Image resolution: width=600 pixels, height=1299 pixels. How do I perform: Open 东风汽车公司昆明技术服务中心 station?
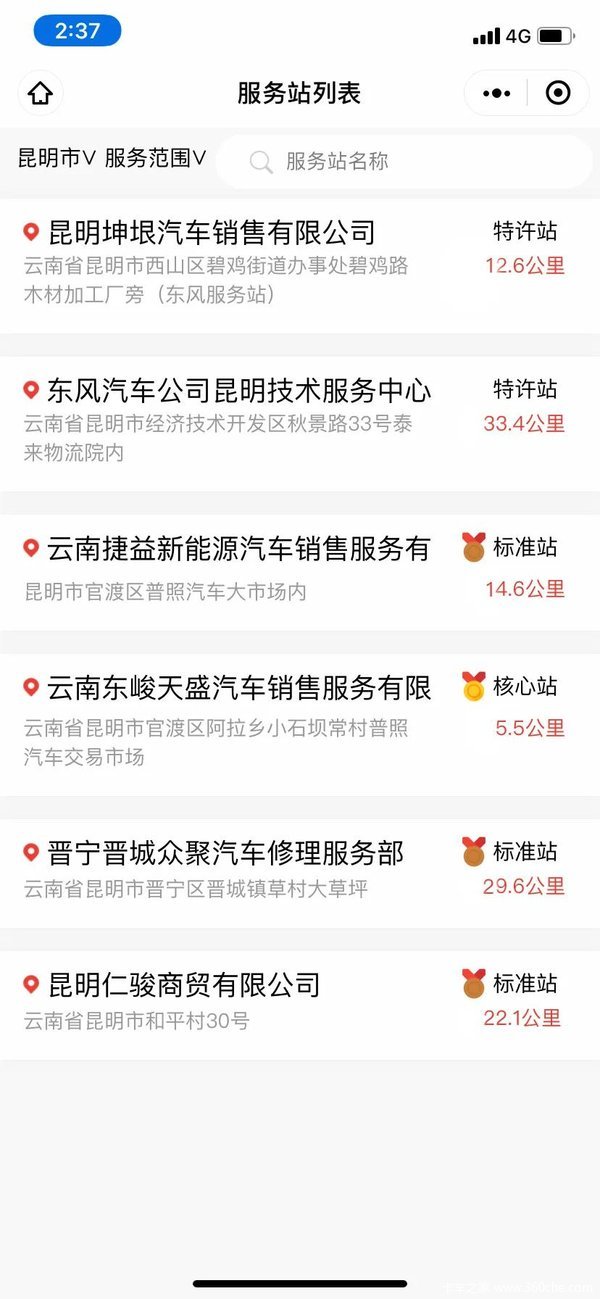tap(240, 390)
